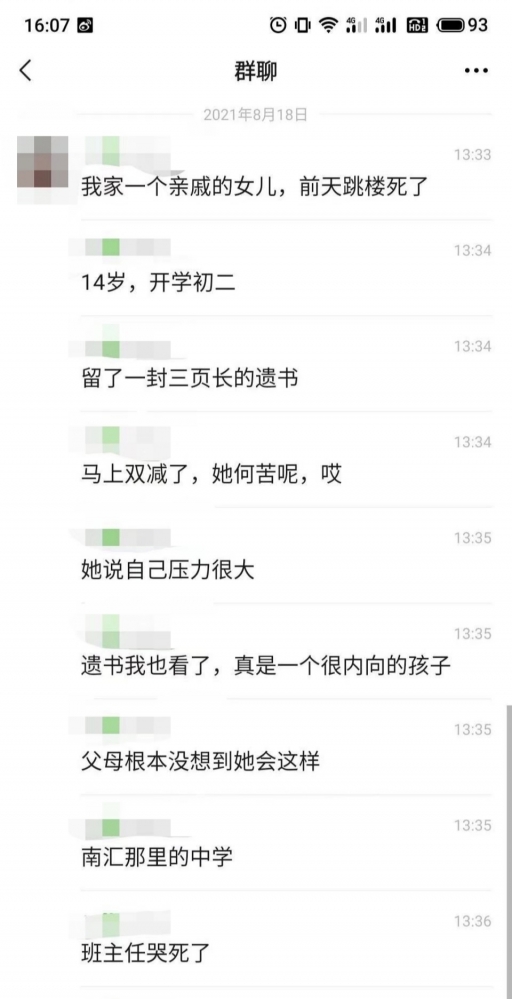512x999 pixels.
Task: Open message 父母根本没想到她会这样
Action: coord(201,762)
